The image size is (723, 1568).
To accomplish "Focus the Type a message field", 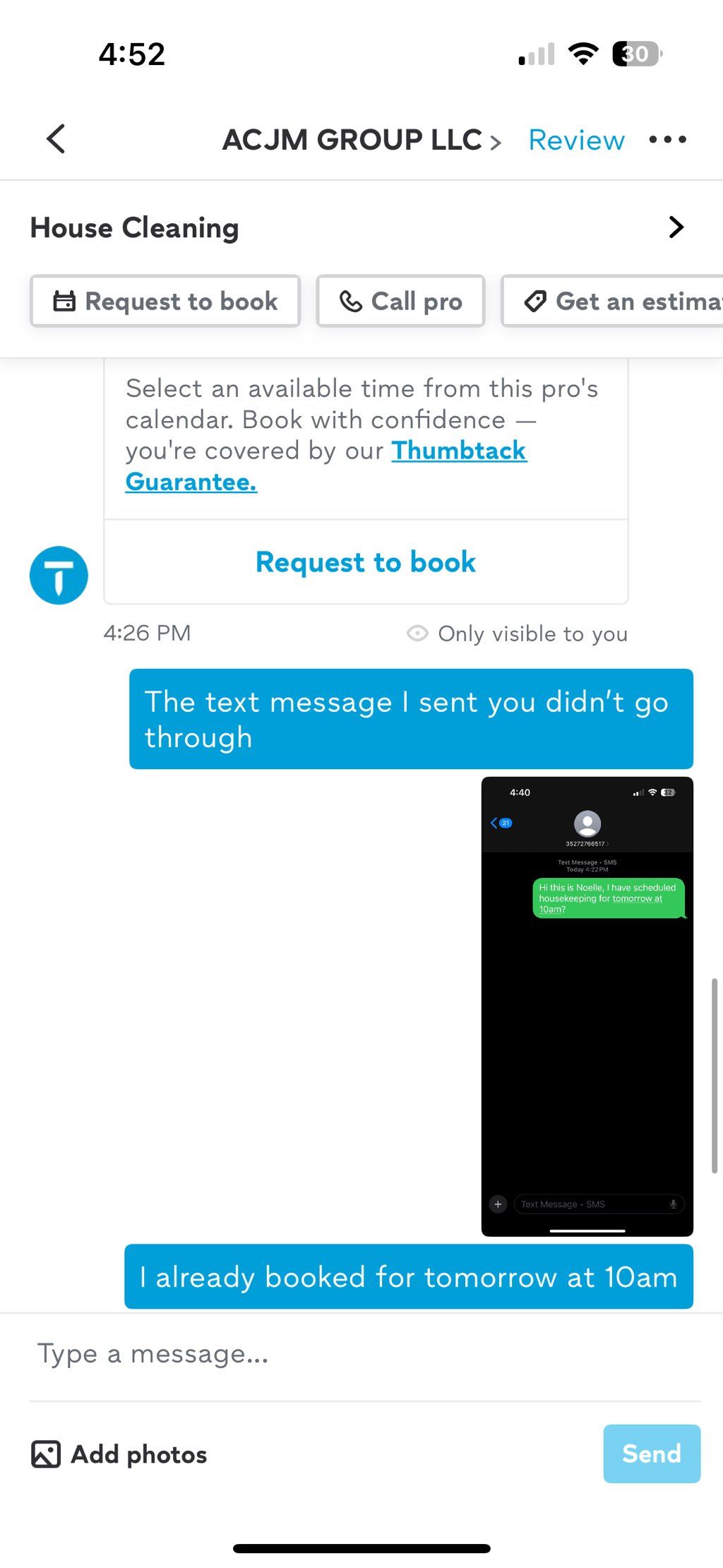I will click(353, 1354).
